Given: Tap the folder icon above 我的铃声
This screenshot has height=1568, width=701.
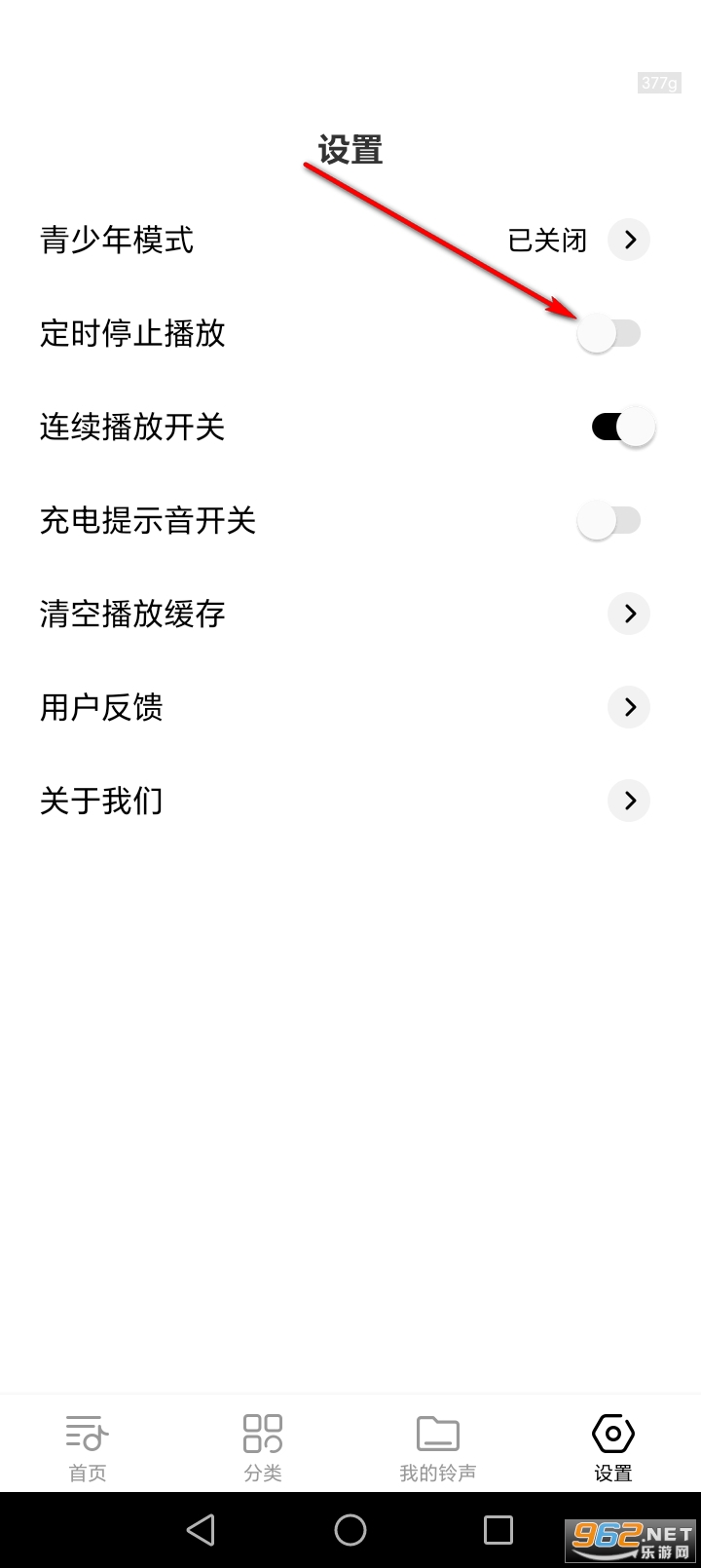Looking at the screenshot, I should coord(437,1432).
